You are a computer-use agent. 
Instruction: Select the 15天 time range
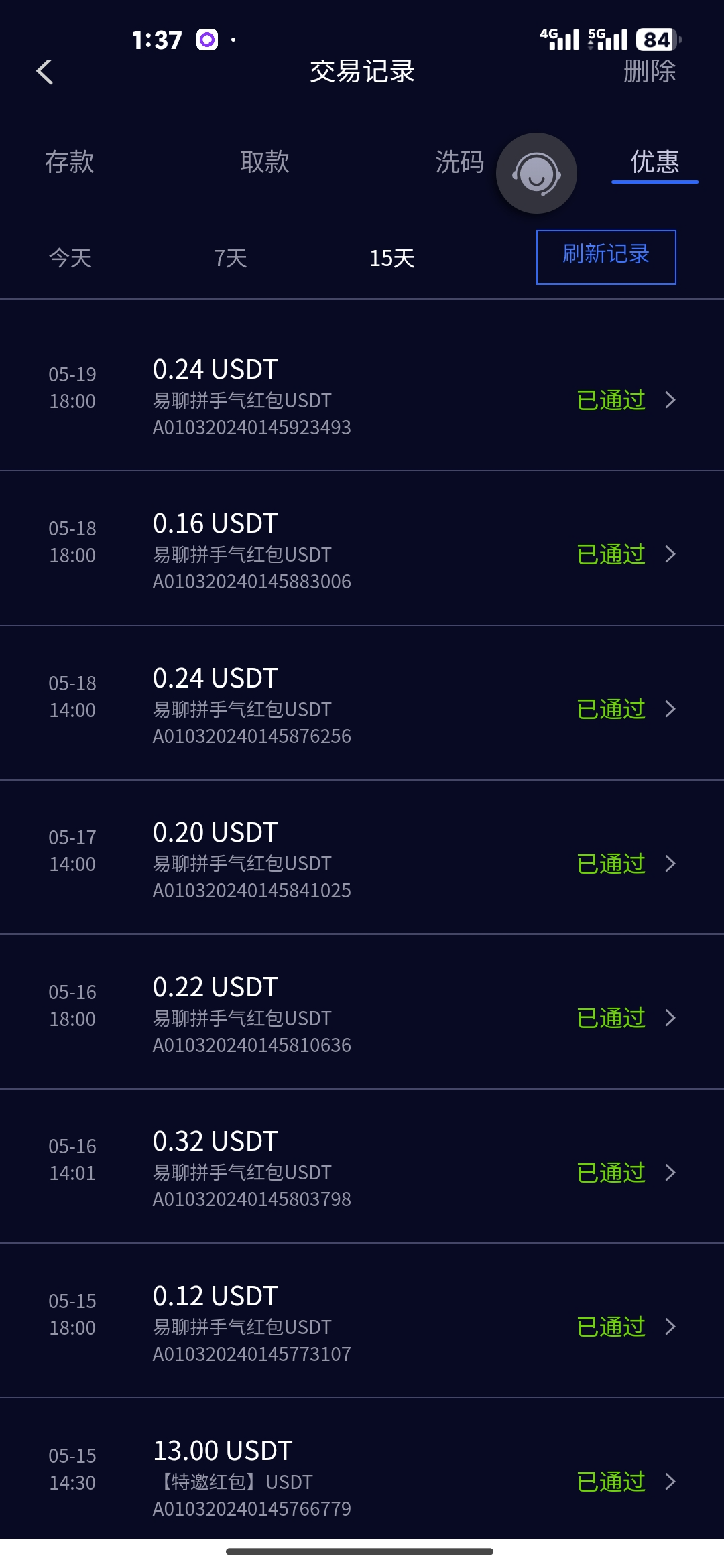click(391, 258)
